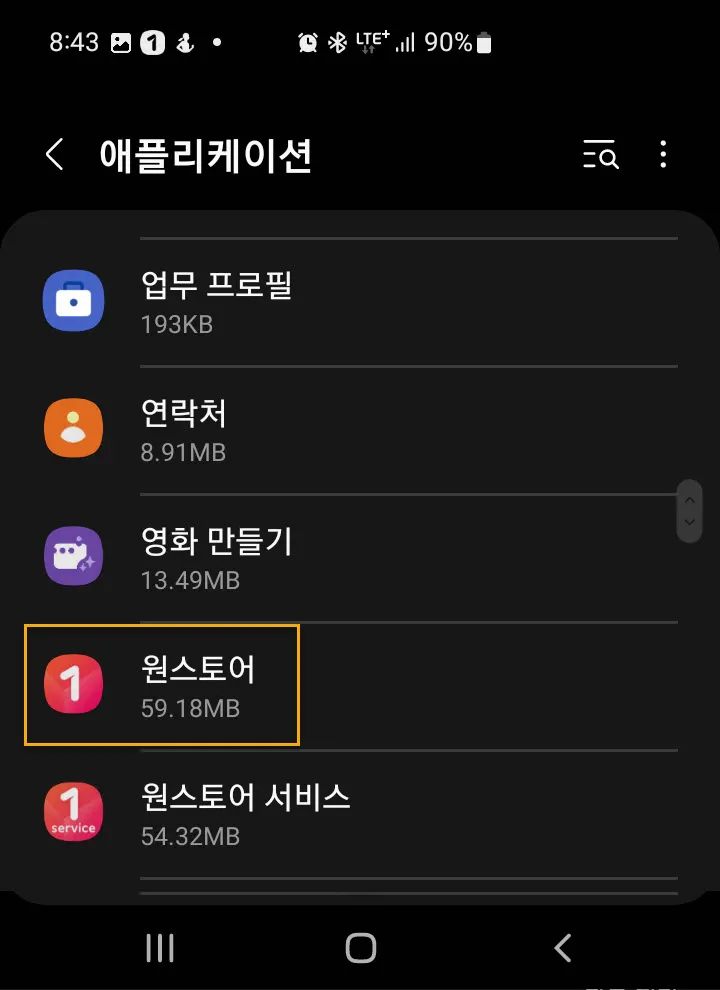Select the 영화 만들기 app row
Screen dimensions: 720x990
360,558
